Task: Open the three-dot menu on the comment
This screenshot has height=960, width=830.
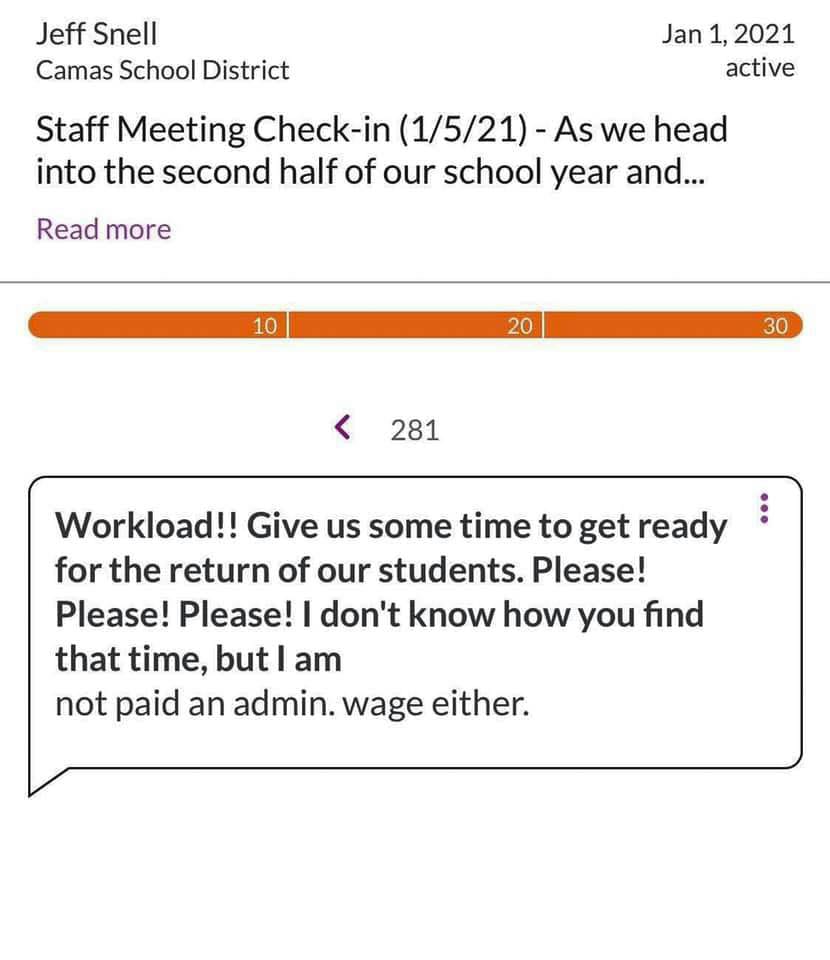Action: pos(765,509)
